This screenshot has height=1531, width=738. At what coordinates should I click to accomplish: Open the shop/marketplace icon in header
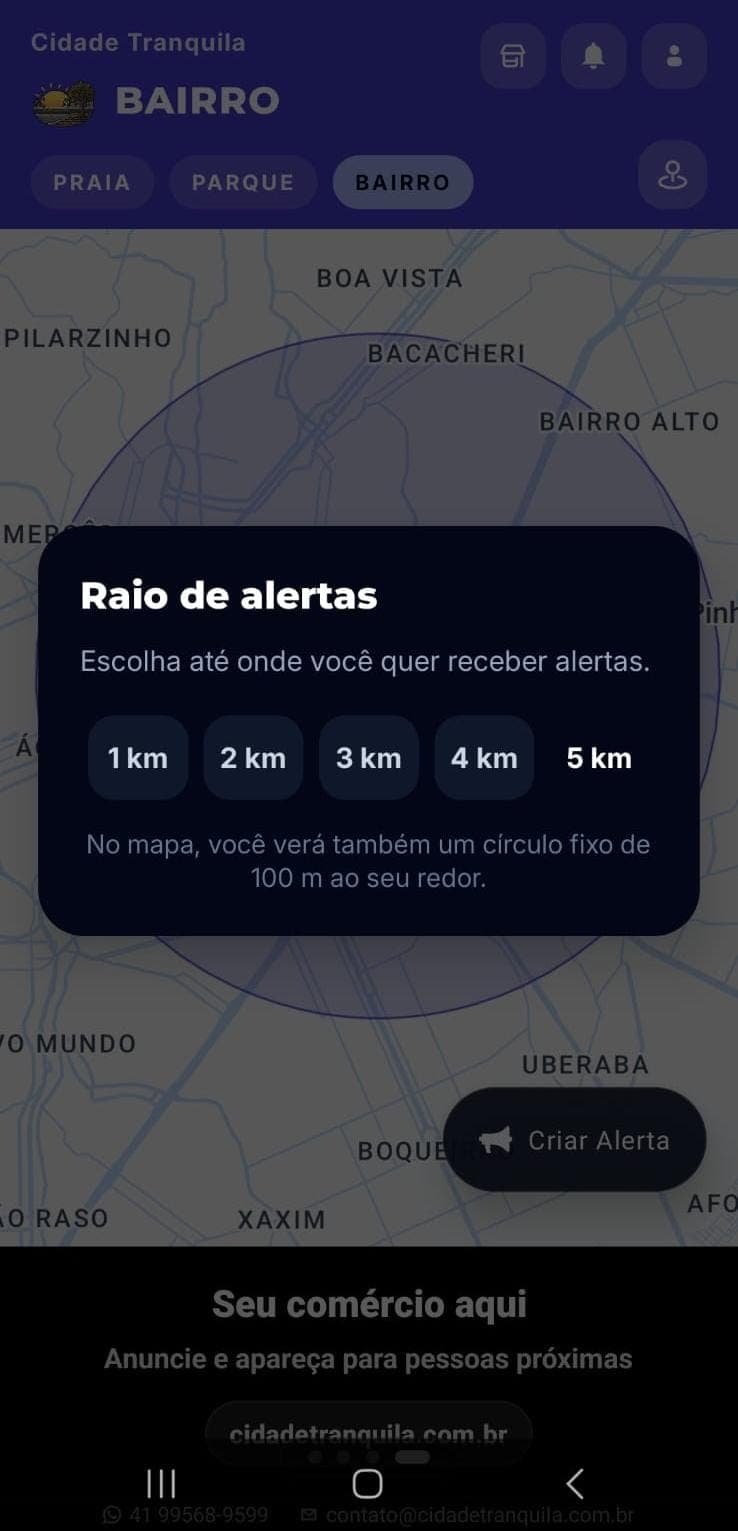point(513,56)
